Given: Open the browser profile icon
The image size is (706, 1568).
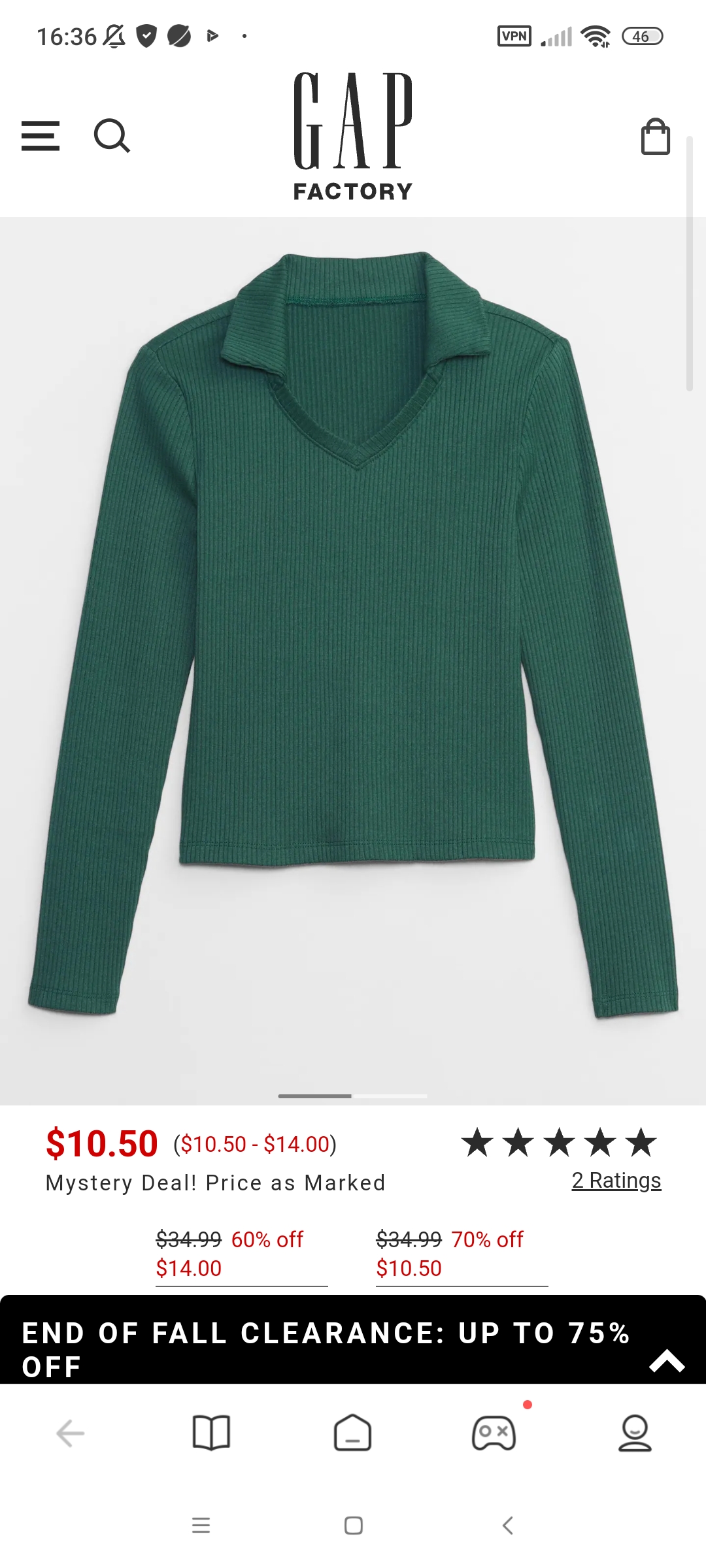Looking at the screenshot, I should click(635, 1433).
